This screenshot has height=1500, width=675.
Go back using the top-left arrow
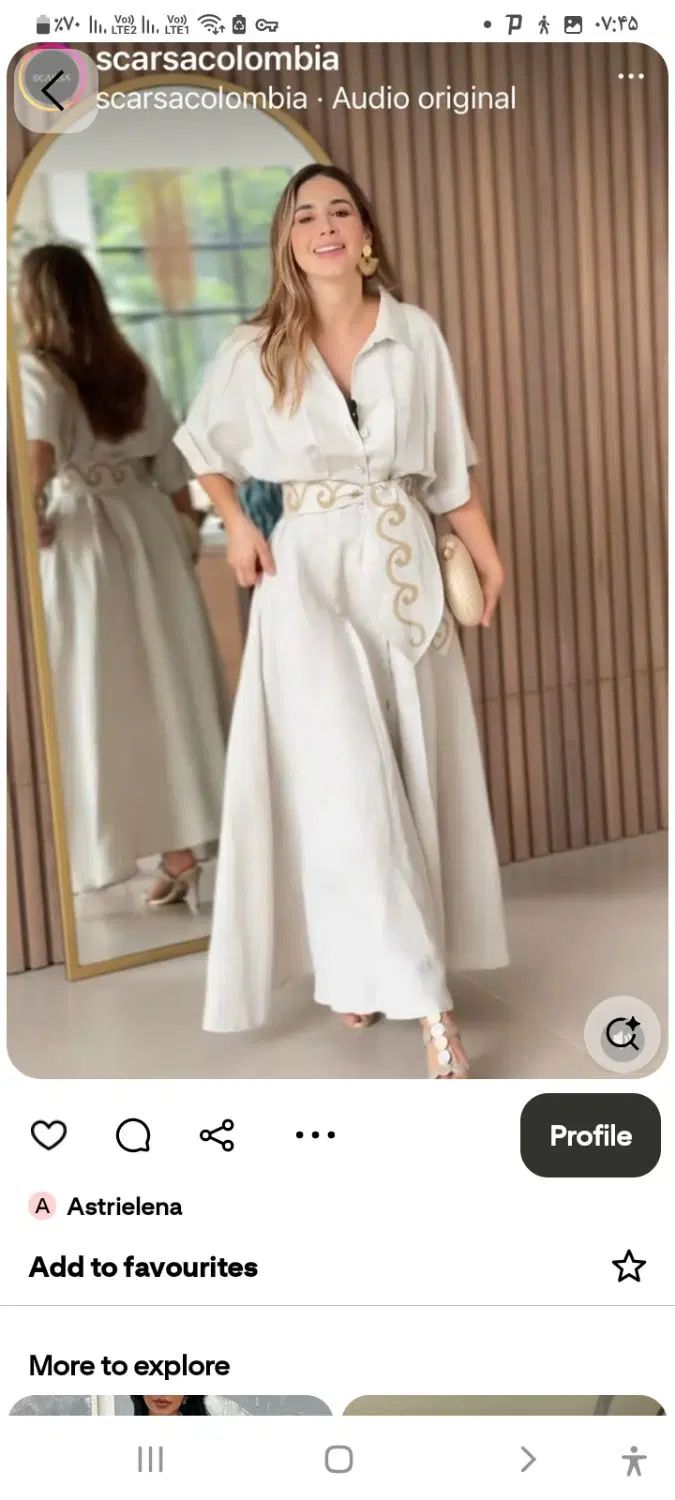click(54, 91)
